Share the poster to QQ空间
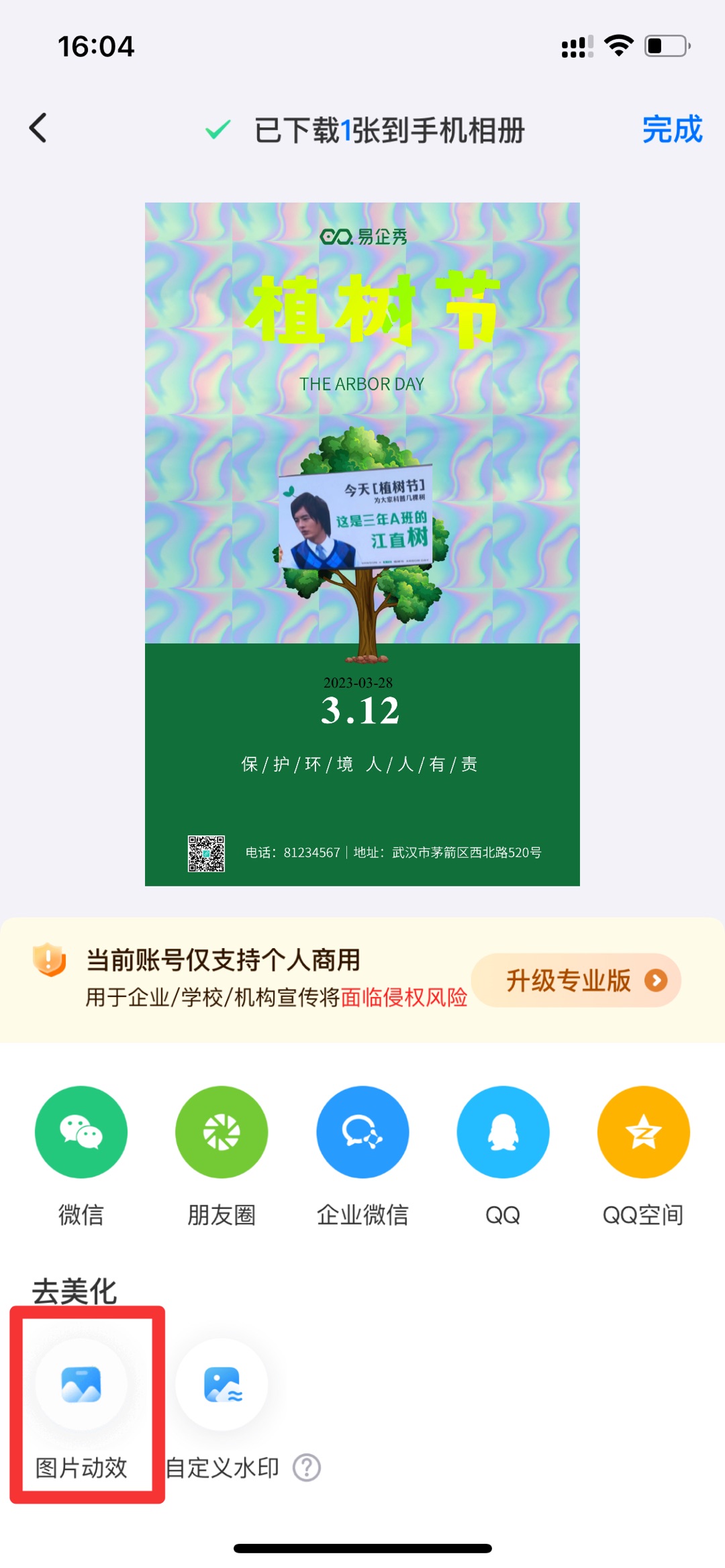 643,1132
